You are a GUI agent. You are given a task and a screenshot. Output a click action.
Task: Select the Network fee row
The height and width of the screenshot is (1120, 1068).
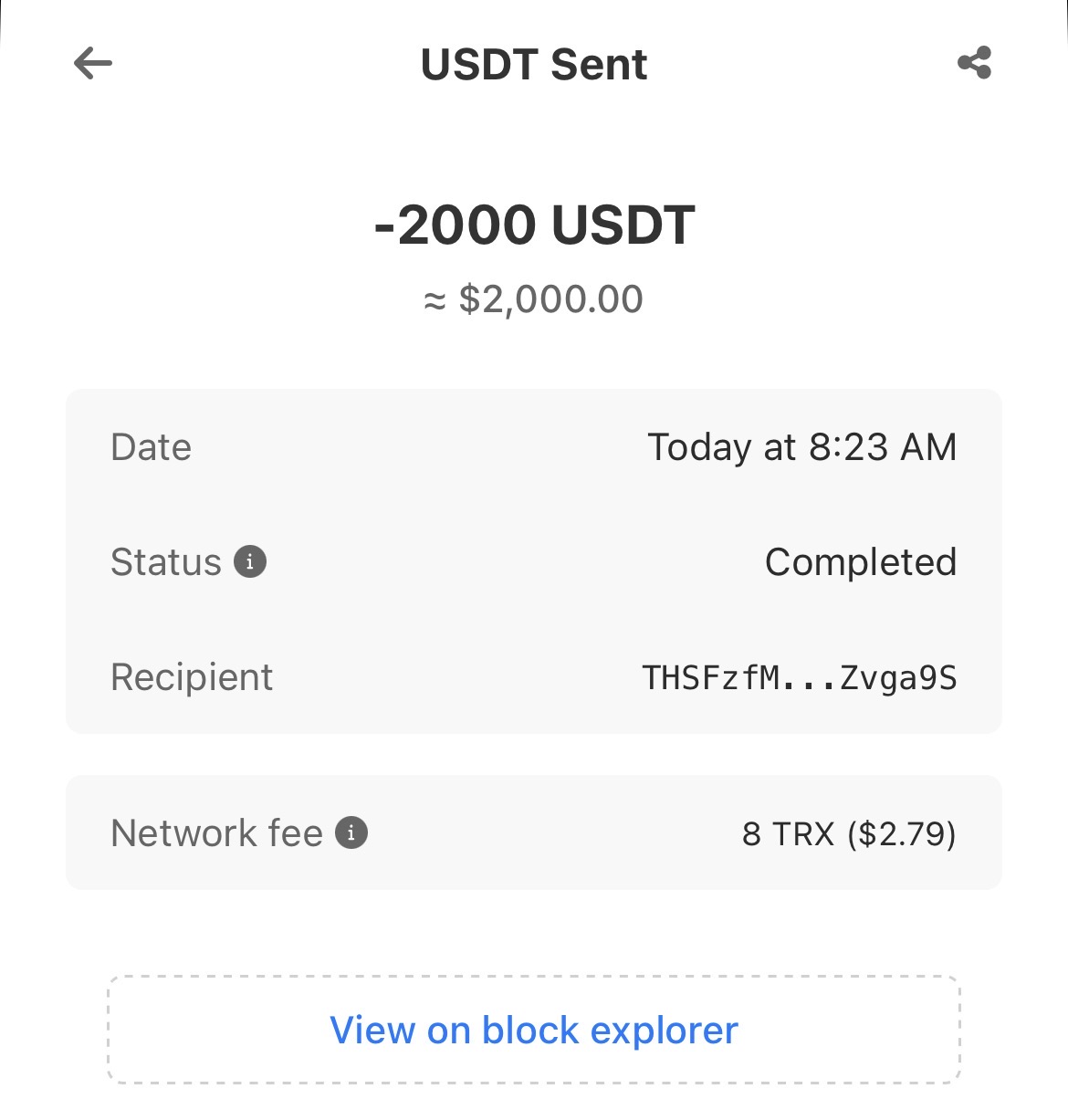point(534,832)
